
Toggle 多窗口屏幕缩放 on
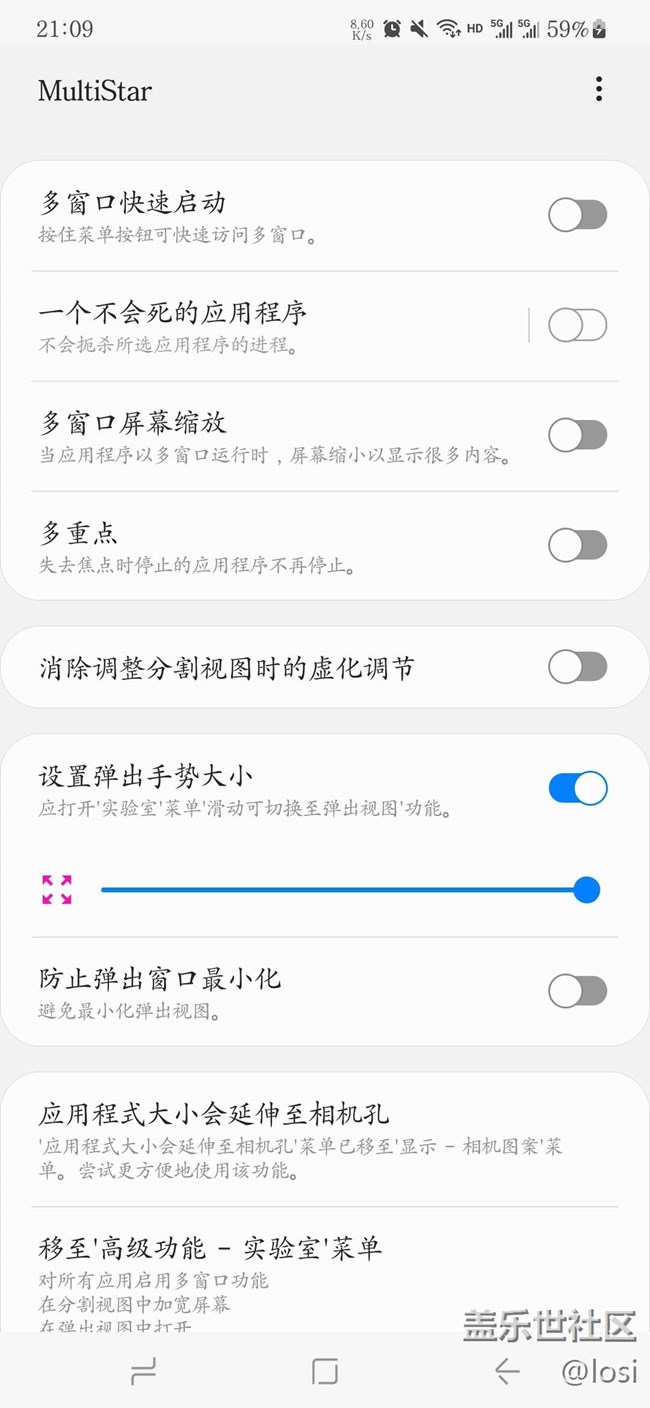click(577, 435)
